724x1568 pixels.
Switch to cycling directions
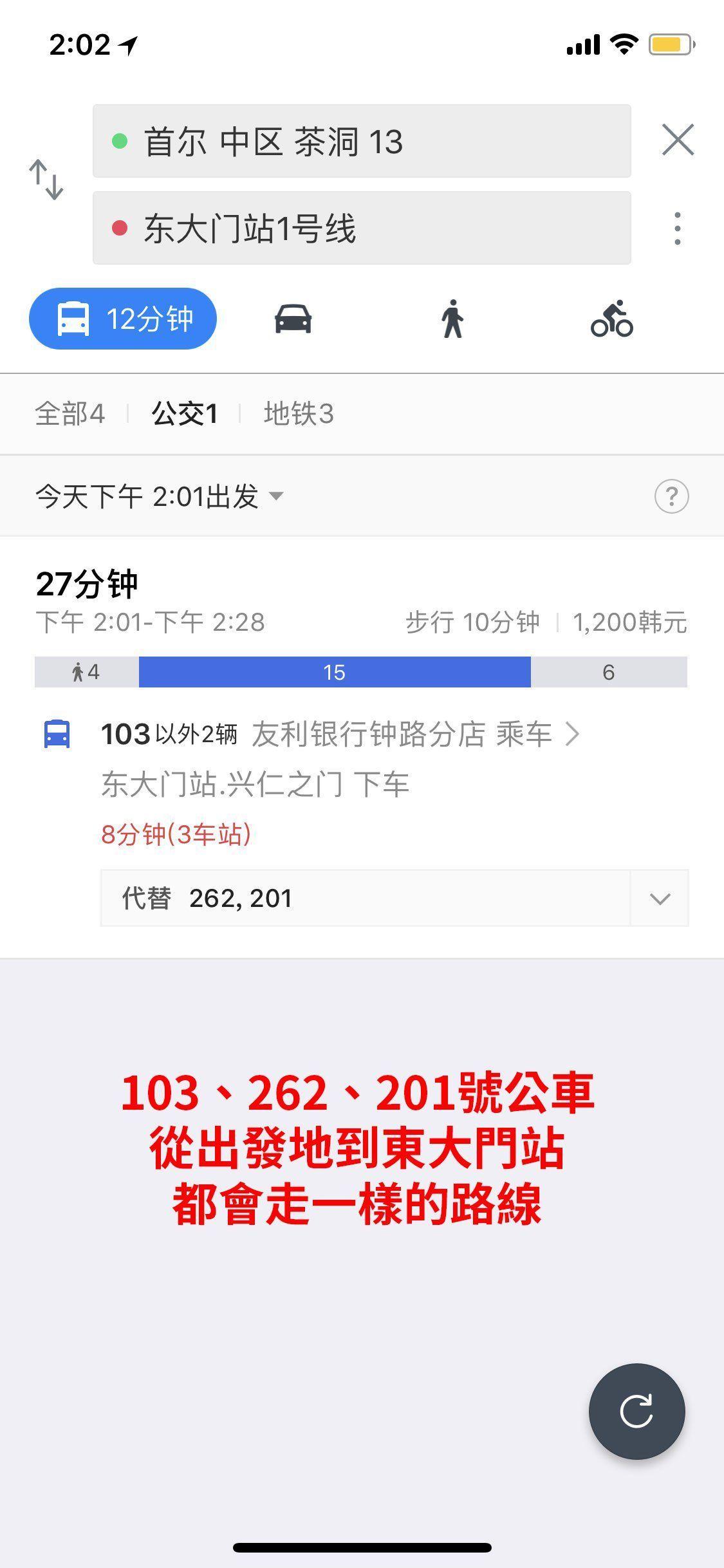click(x=611, y=319)
